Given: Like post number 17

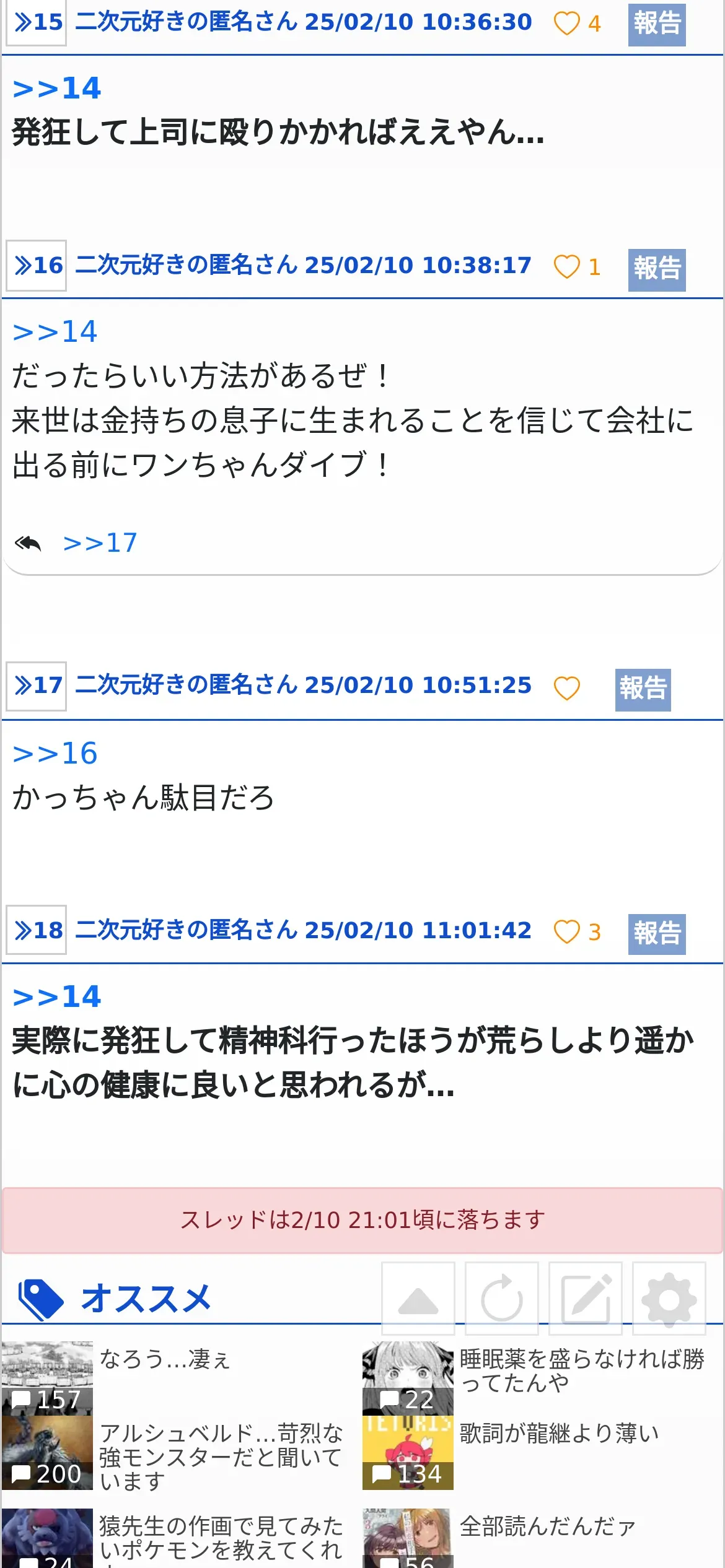Looking at the screenshot, I should 566,688.
